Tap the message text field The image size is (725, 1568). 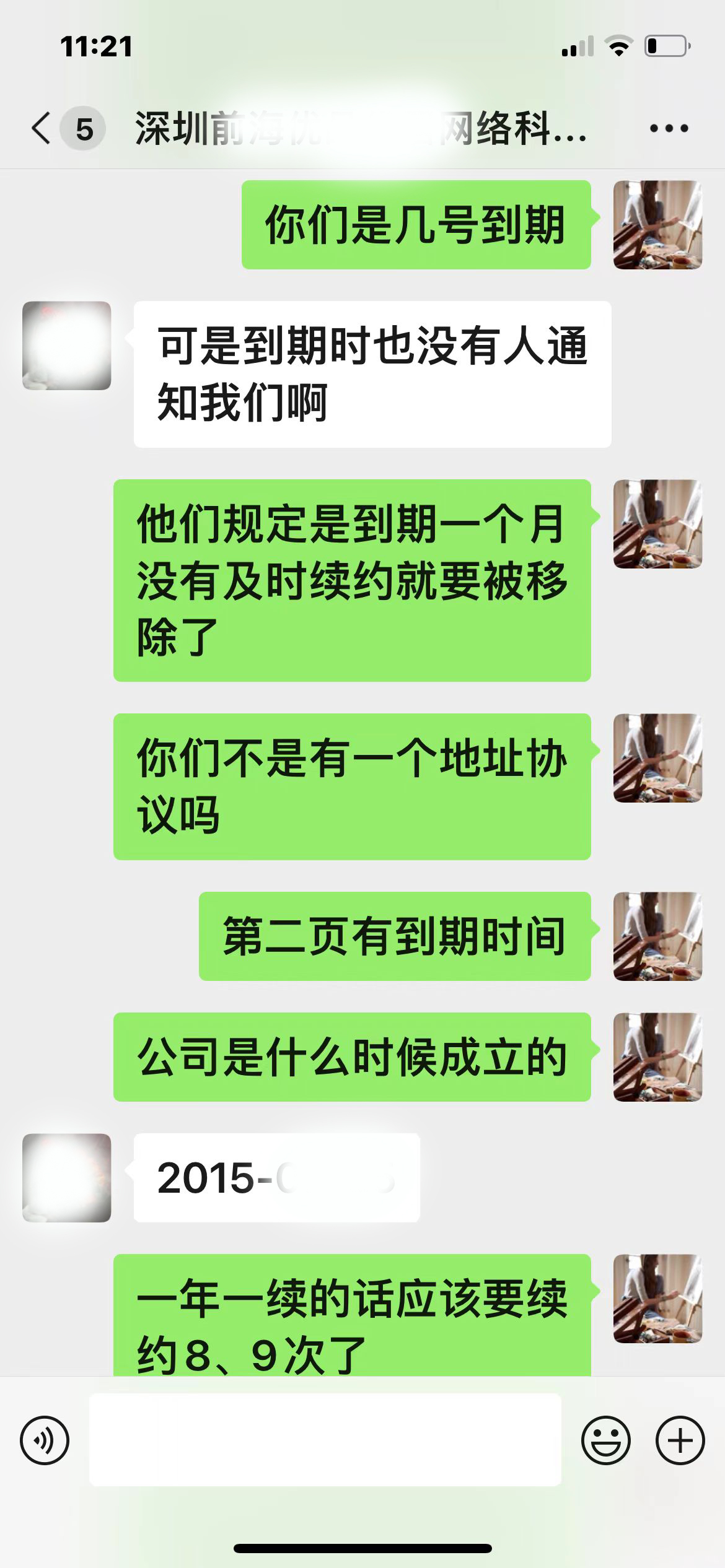325,1440
